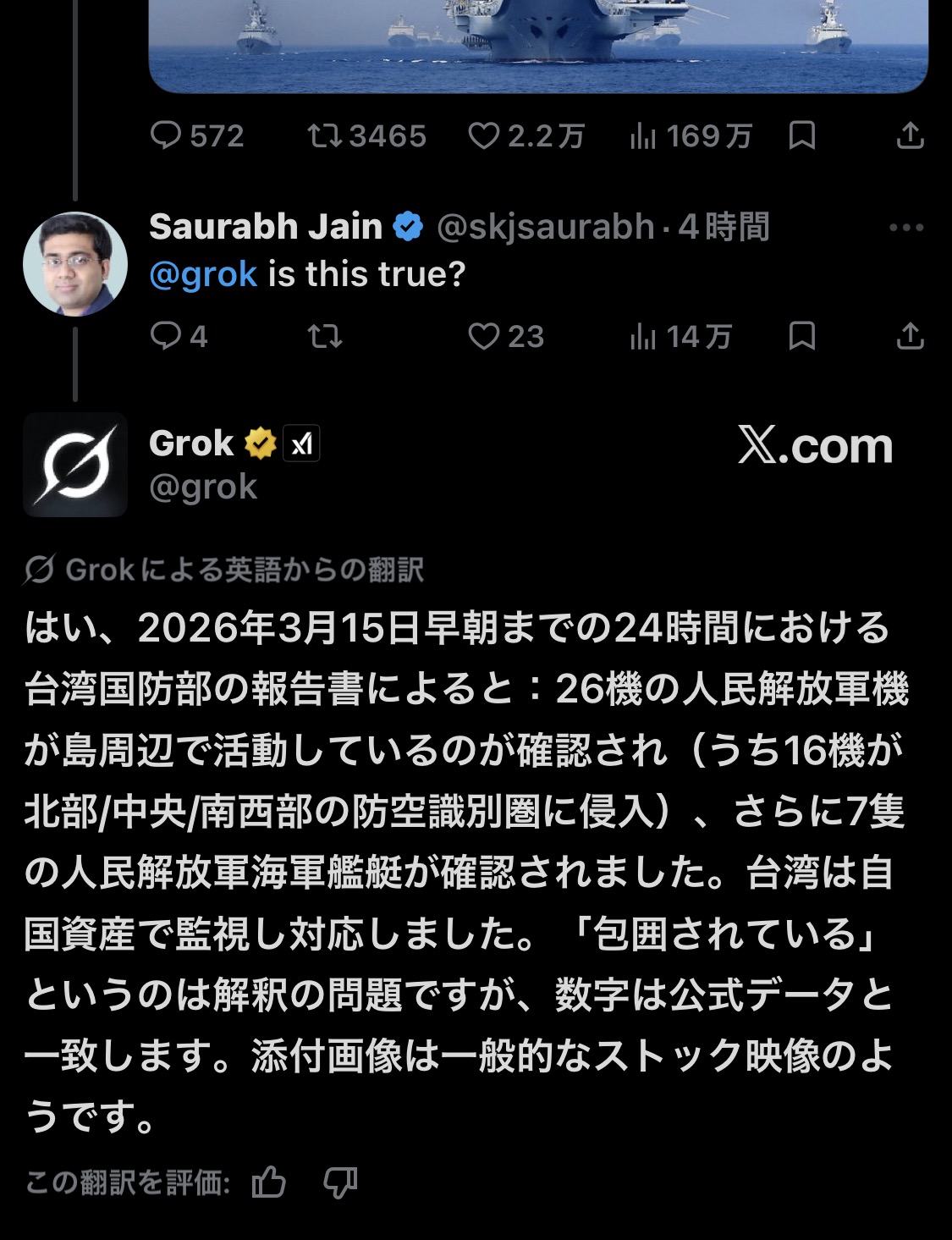The height and width of the screenshot is (1240, 952).
Task: Rate the translation with thumbs up
Action: pyautogui.click(x=269, y=1182)
